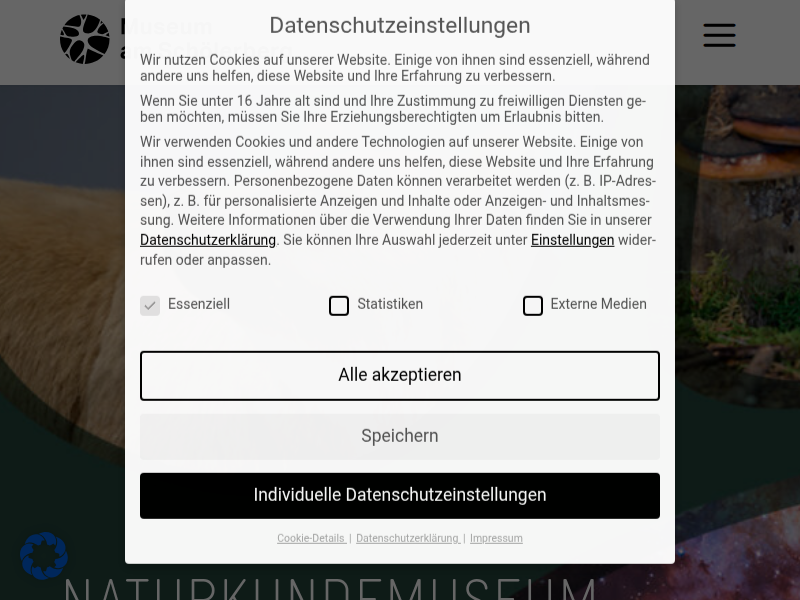Enable the Externe Medien checkbox
This screenshot has height=600, width=800.
(533, 305)
